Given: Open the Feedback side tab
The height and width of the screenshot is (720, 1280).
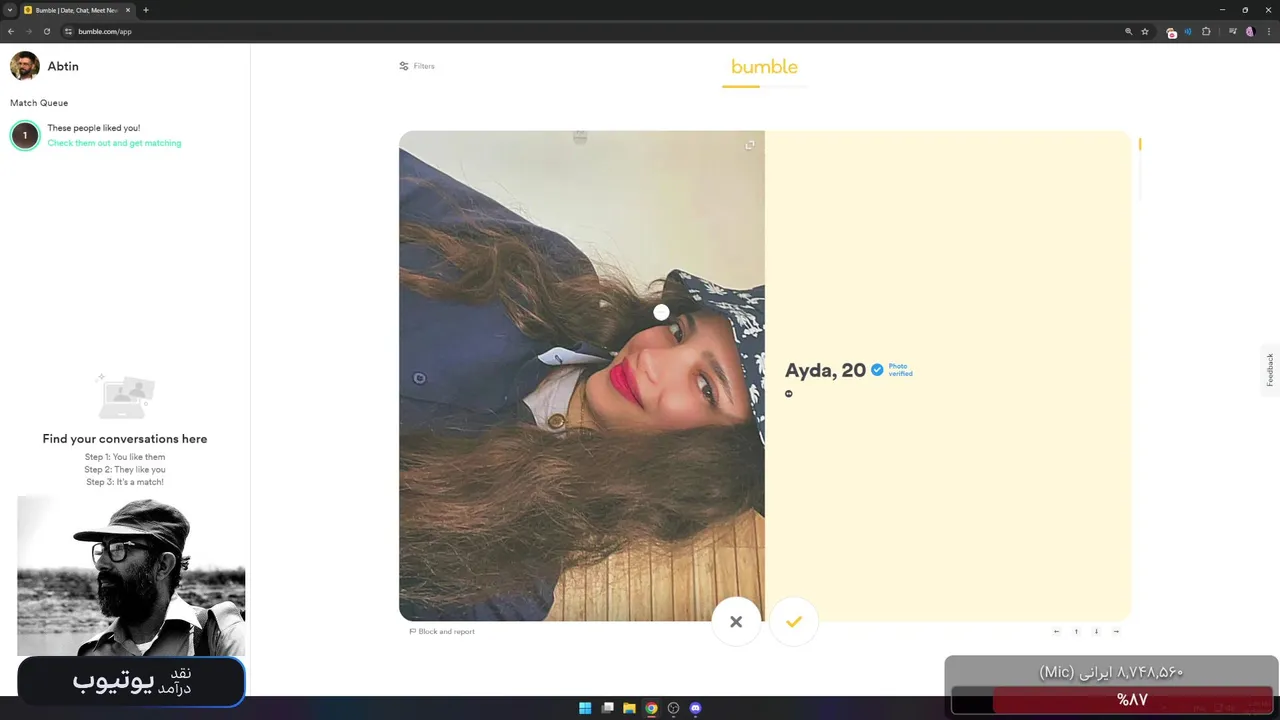Looking at the screenshot, I should 1270,369.
